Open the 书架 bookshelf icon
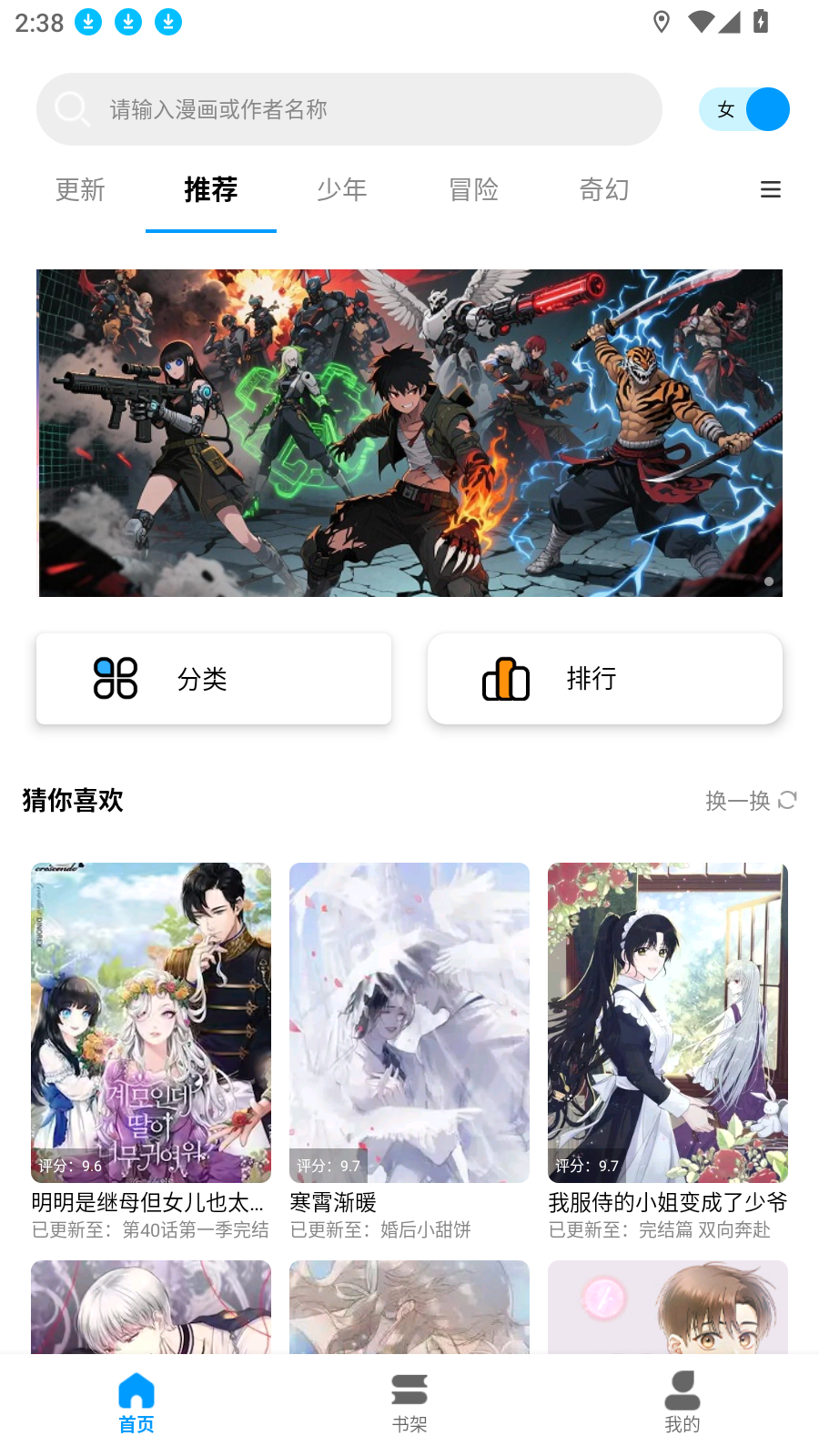Image resolution: width=819 pixels, height=1456 pixels. pyautogui.click(x=409, y=1390)
